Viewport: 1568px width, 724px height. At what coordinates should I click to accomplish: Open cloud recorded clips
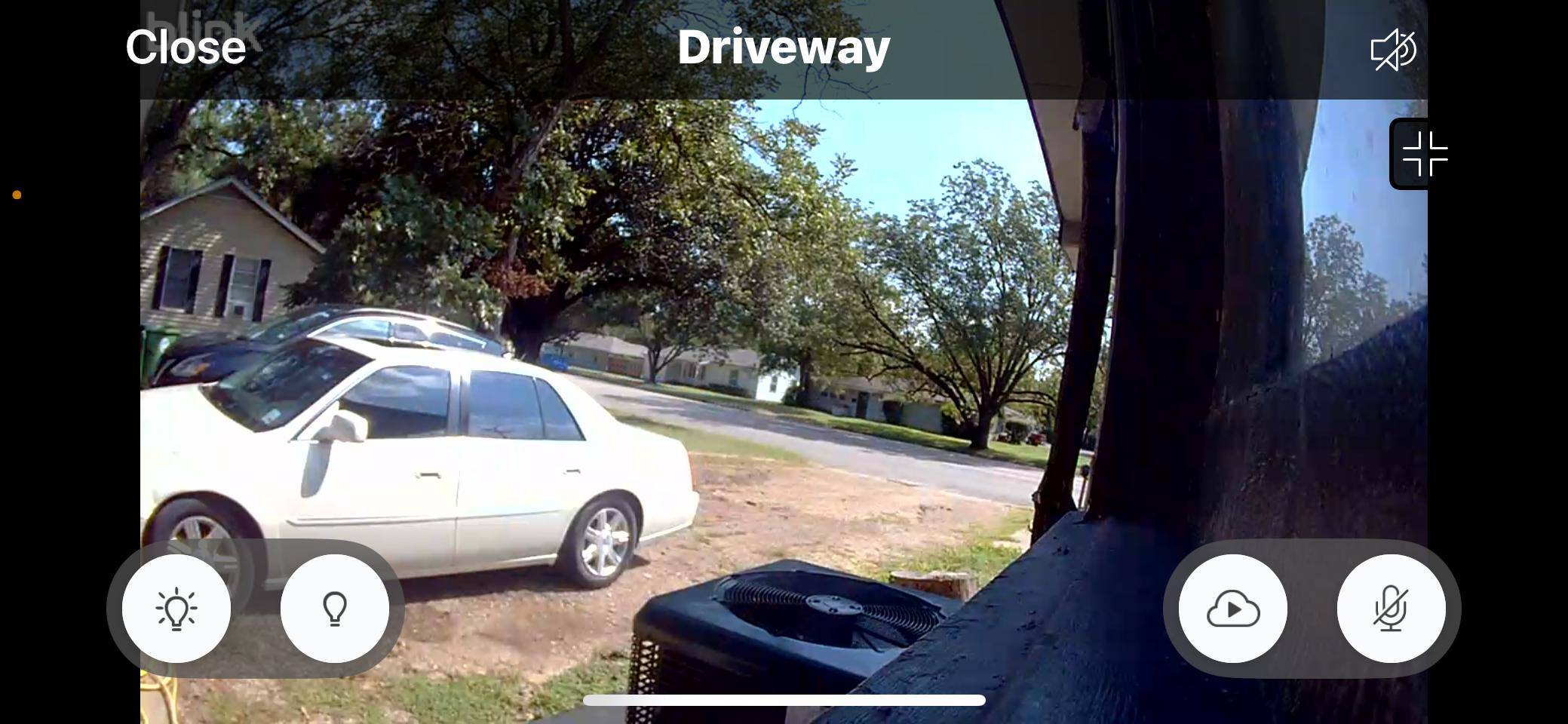1233,609
